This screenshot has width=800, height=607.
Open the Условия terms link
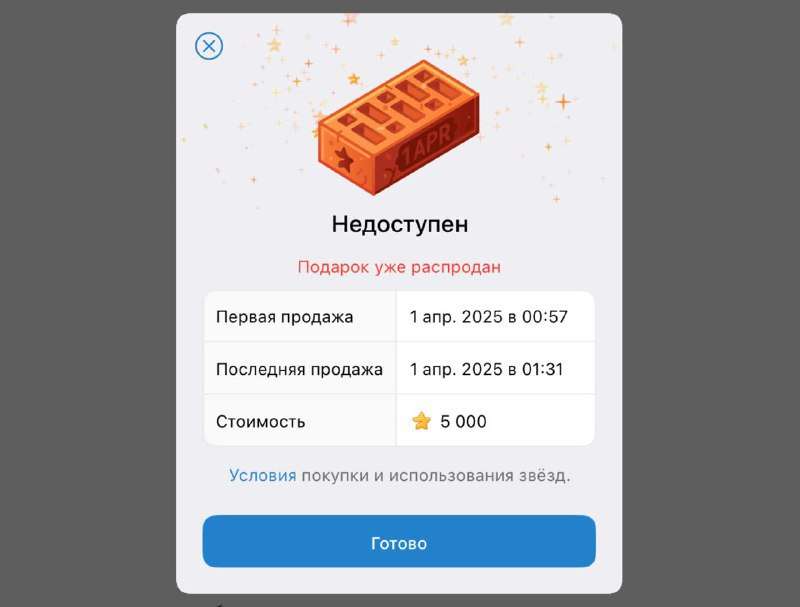tap(262, 476)
